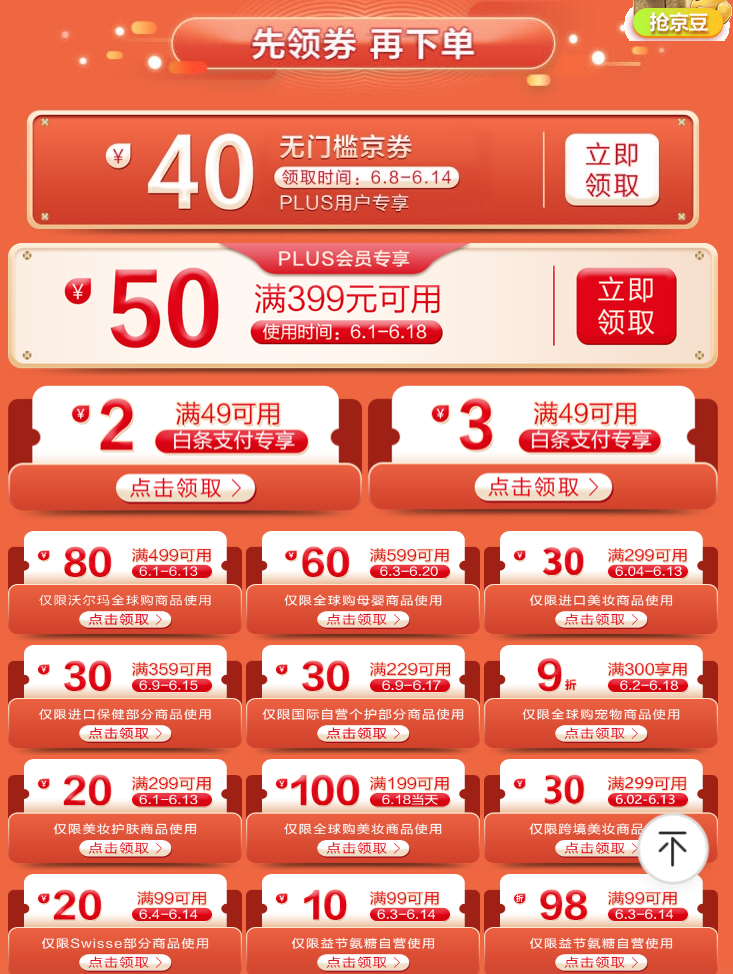The image size is (733, 974).
Task: Tap 点击领取 on the 3 yuan 白条 coupon
Action: 543,488
